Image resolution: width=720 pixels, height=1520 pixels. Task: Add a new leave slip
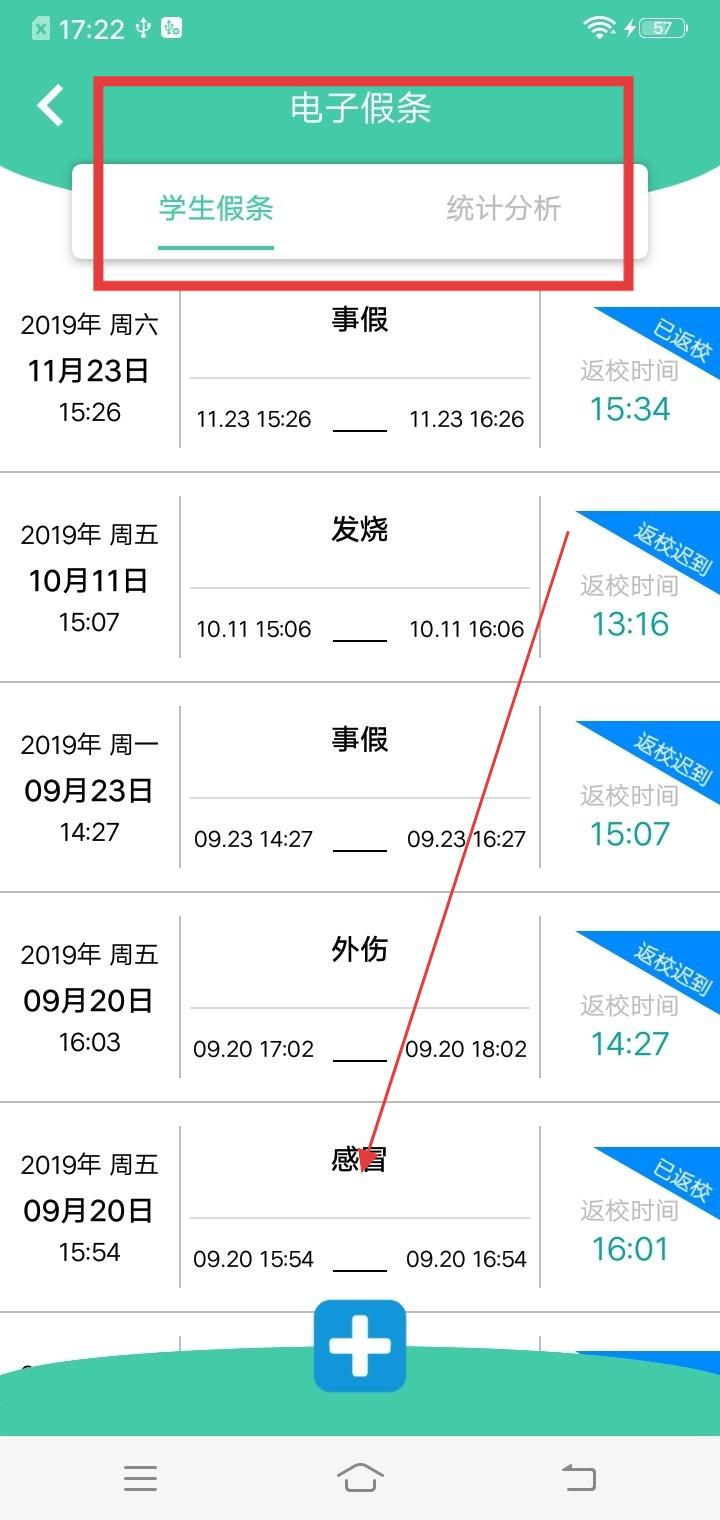point(360,1346)
